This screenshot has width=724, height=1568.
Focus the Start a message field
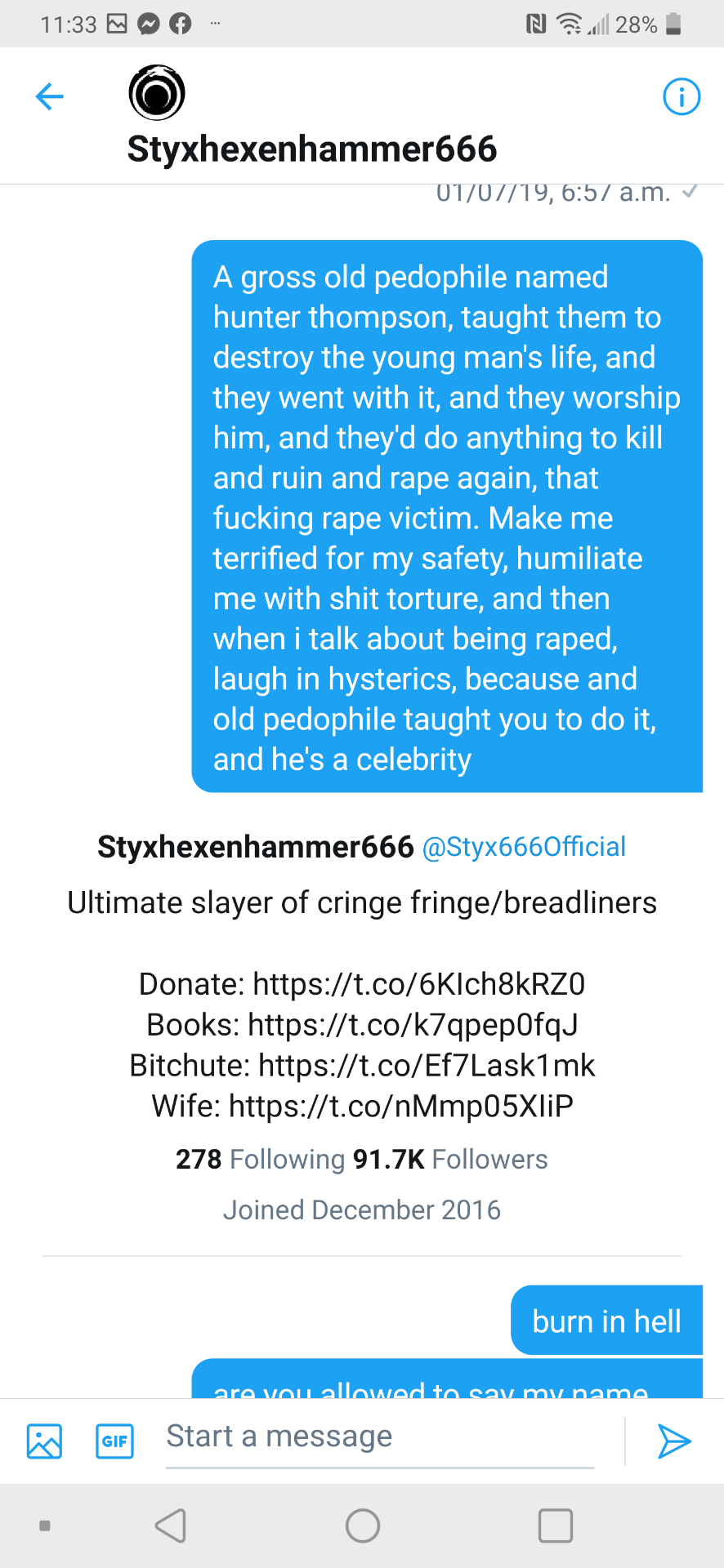pos(379,1437)
